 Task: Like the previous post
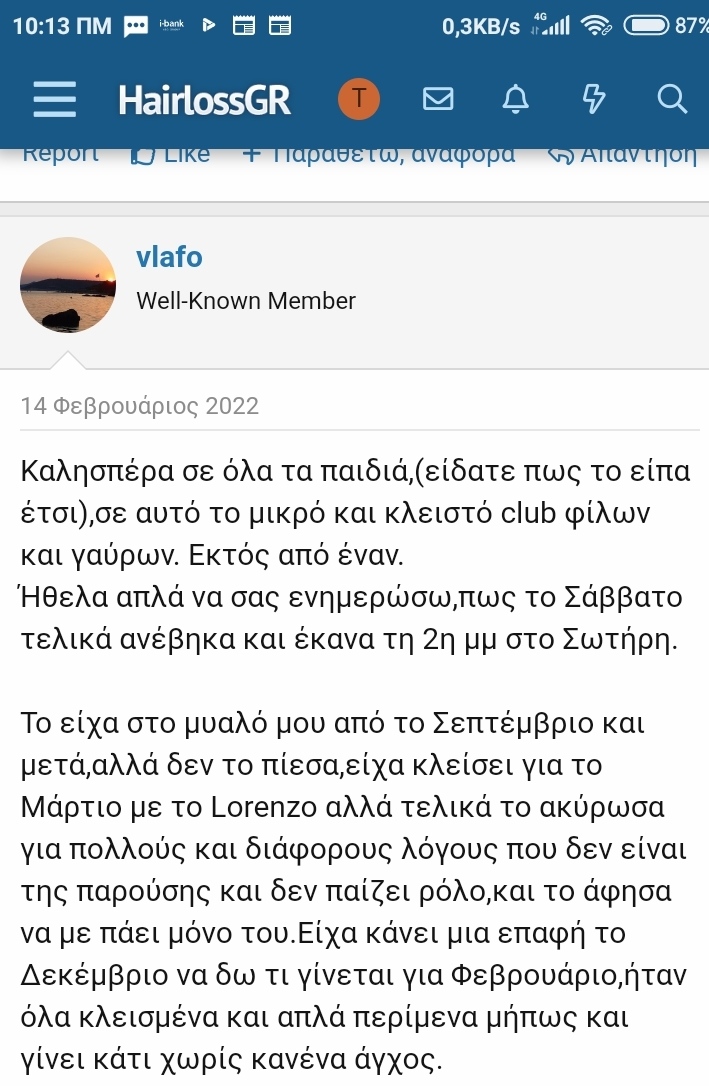[172, 155]
